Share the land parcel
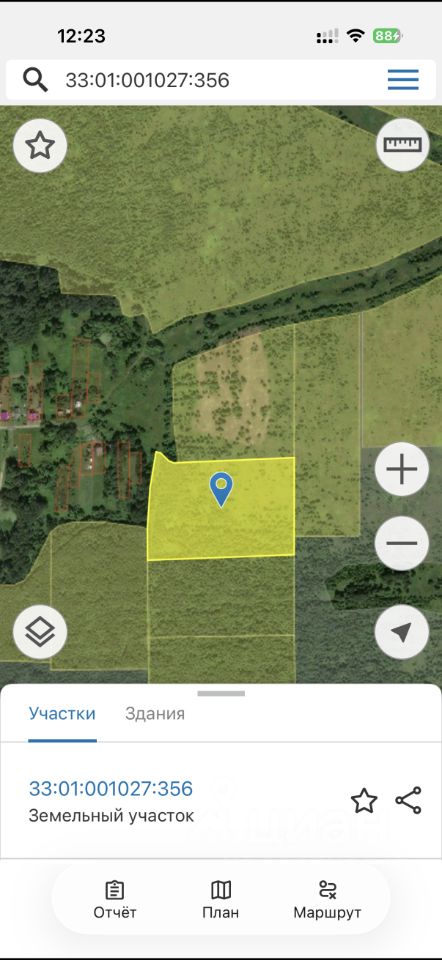 408,801
